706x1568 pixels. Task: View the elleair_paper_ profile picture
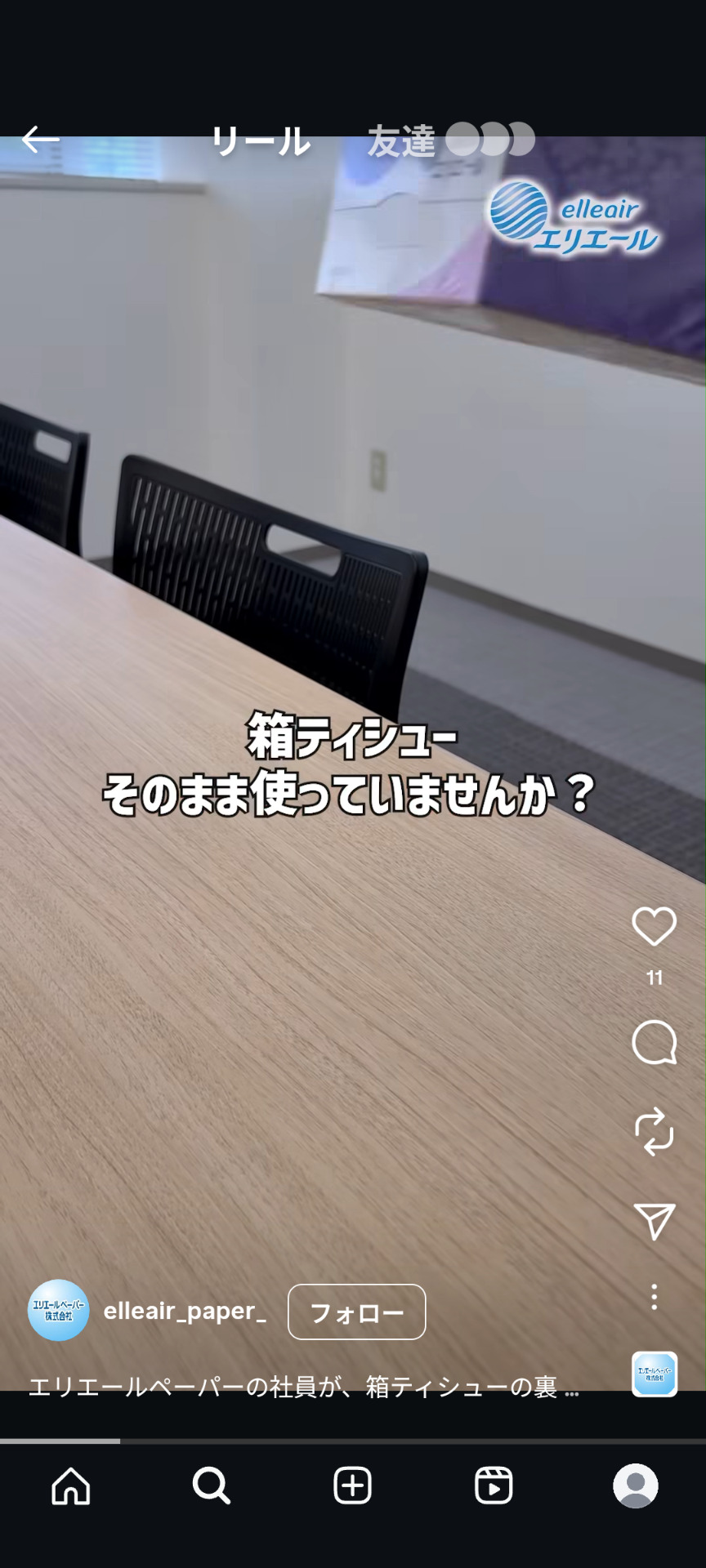coord(58,1311)
